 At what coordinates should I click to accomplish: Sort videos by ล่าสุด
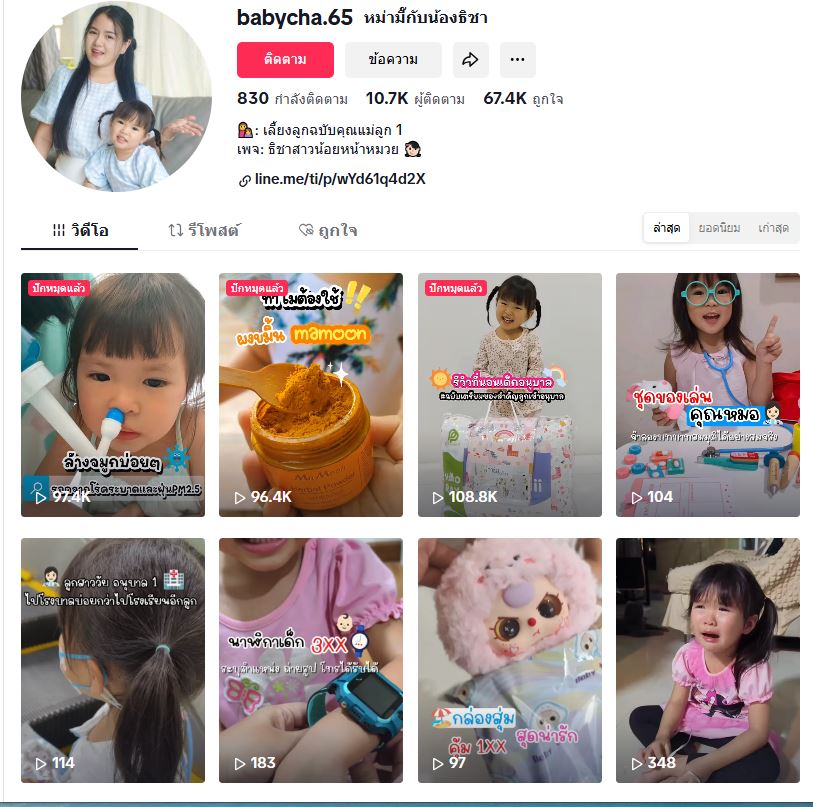point(667,228)
